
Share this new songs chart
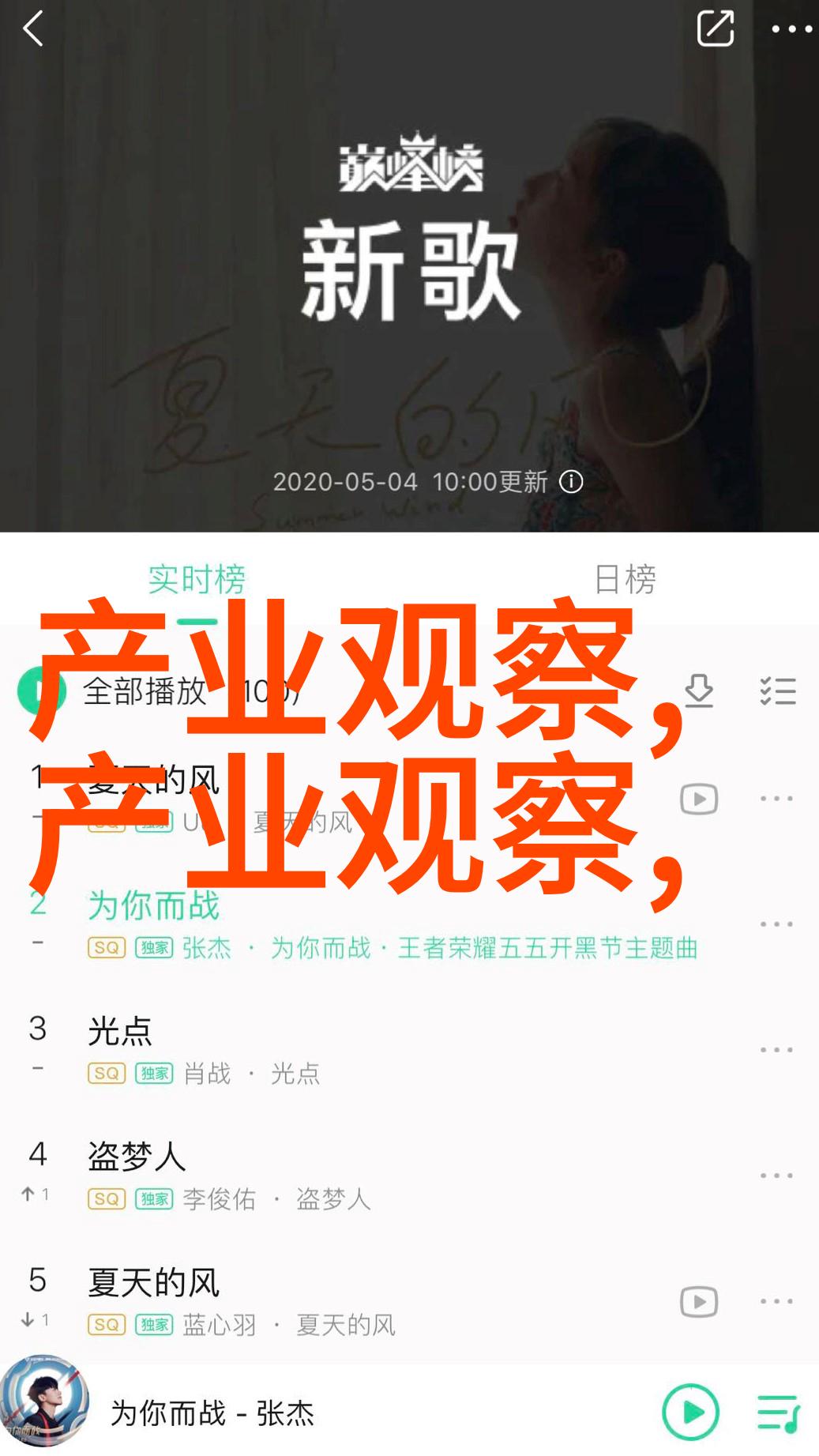point(715,29)
